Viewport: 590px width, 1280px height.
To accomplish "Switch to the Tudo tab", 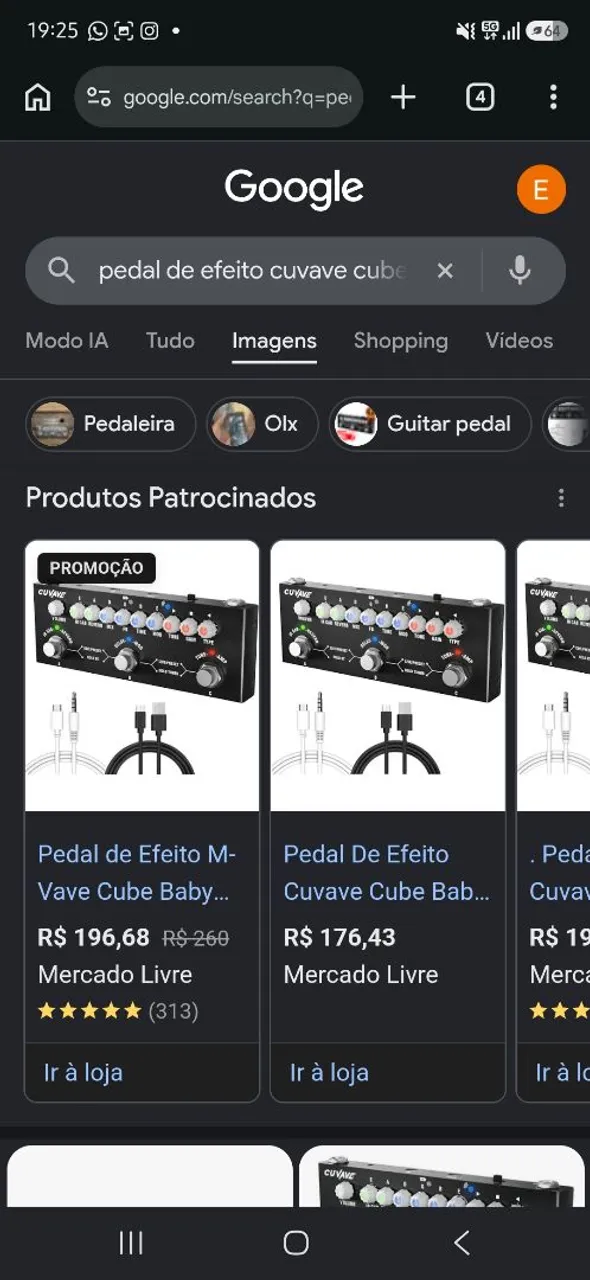I will tap(170, 341).
